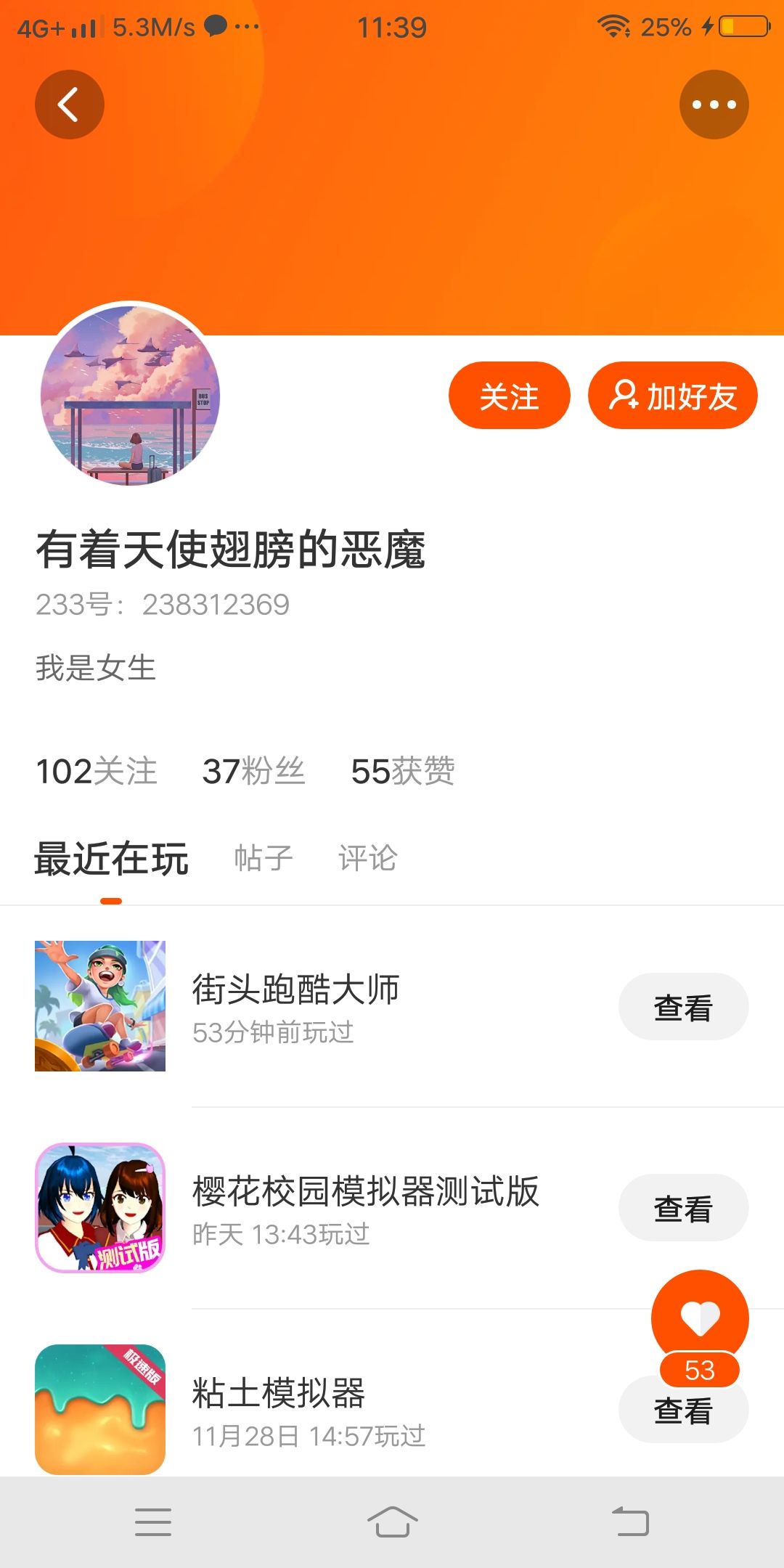Switch to the 帖子 tab
Viewport: 784px width, 1568px height.
pos(263,858)
